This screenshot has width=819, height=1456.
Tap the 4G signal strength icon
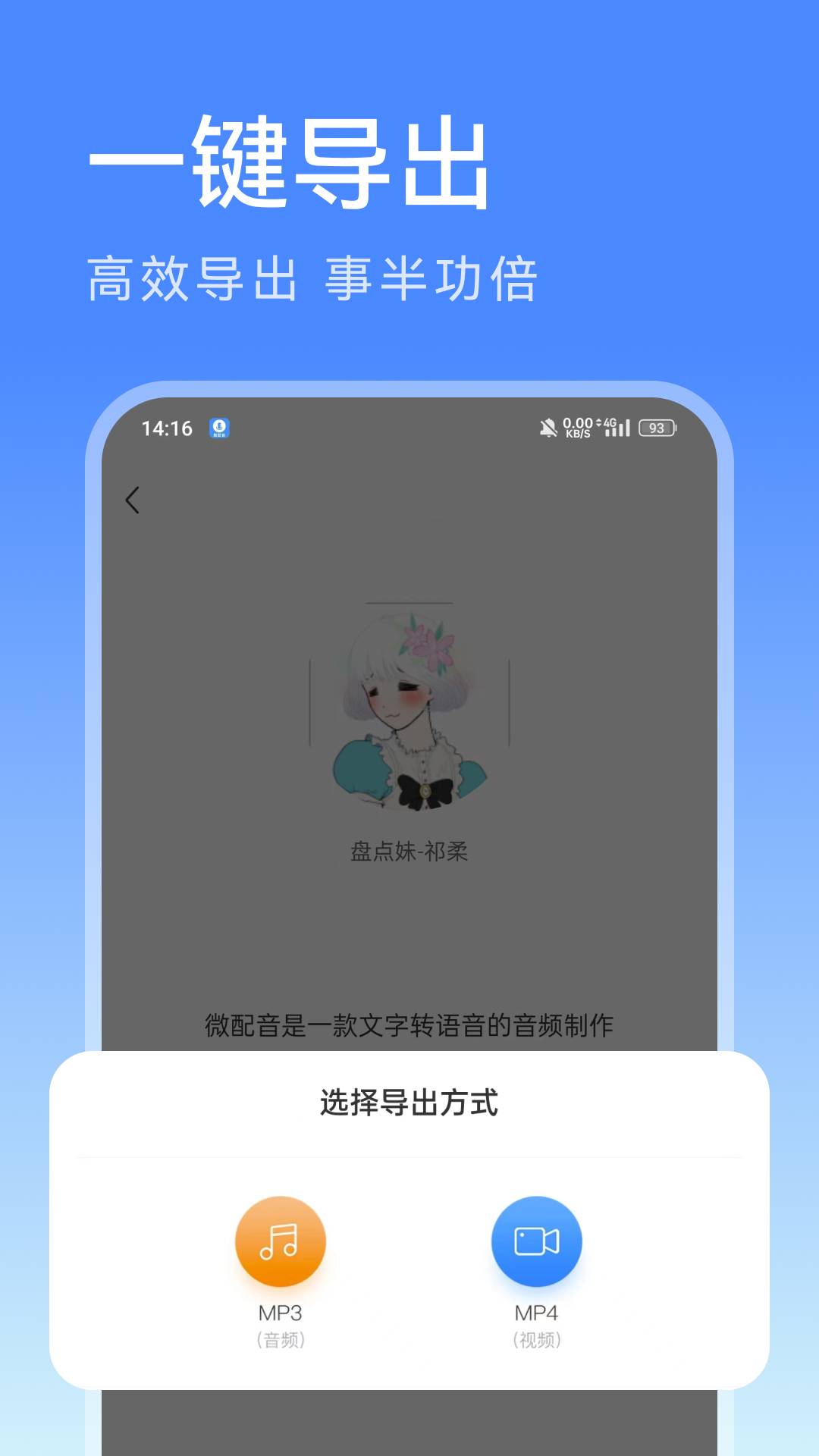(616, 427)
